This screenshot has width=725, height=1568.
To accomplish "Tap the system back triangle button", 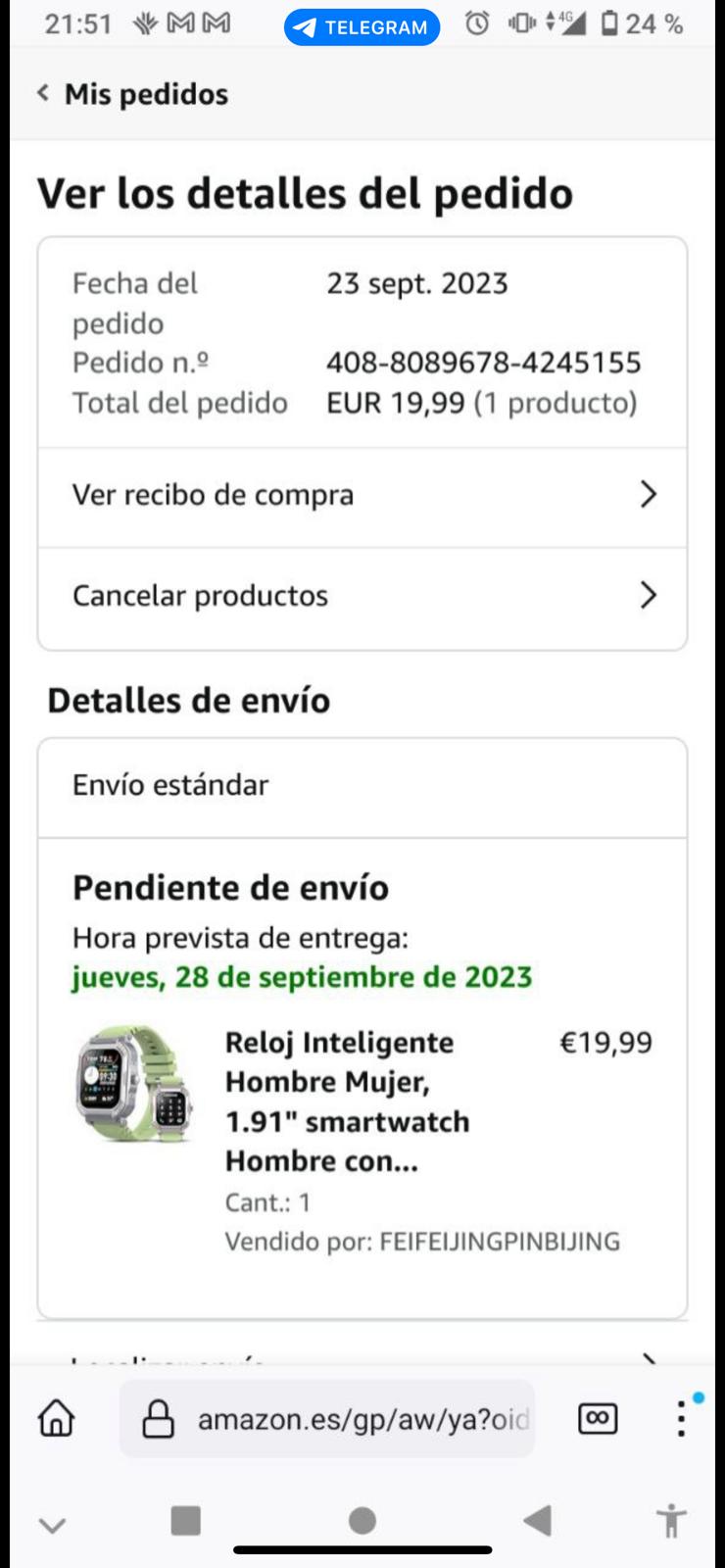I will (x=537, y=1520).
